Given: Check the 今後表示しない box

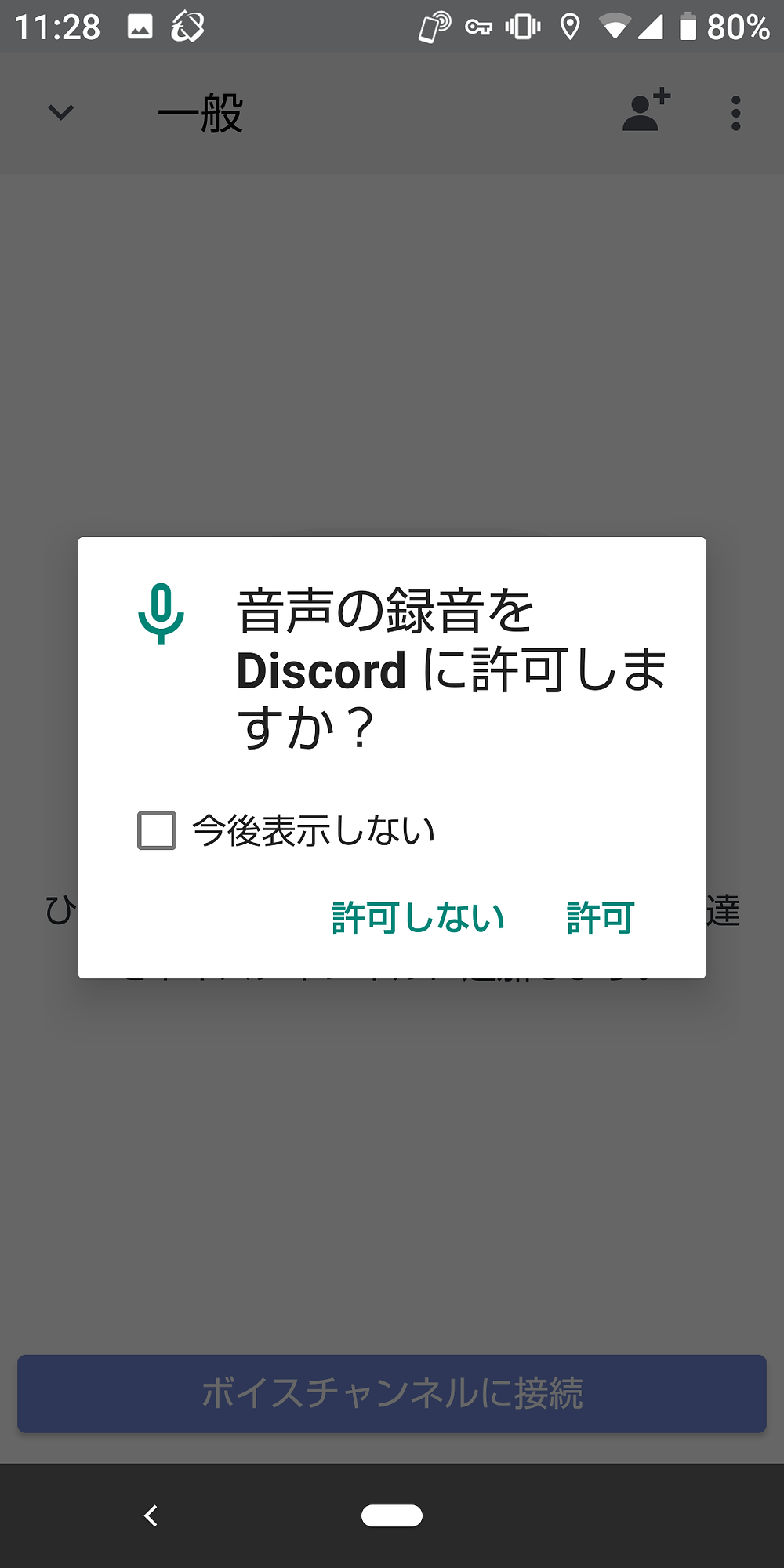Looking at the screenshot, I should [157, 830].
